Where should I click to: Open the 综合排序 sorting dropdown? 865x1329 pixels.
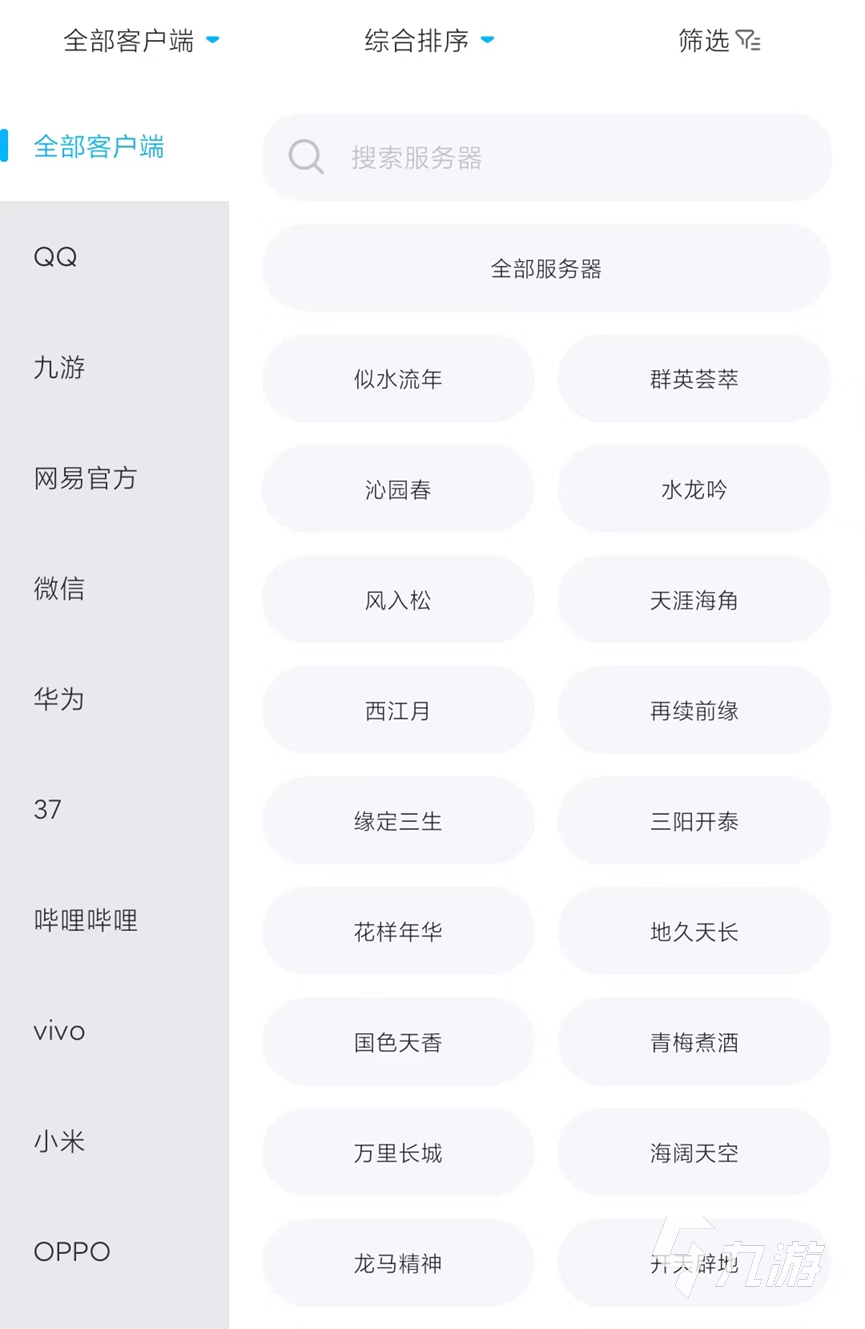tap(429, 41)
